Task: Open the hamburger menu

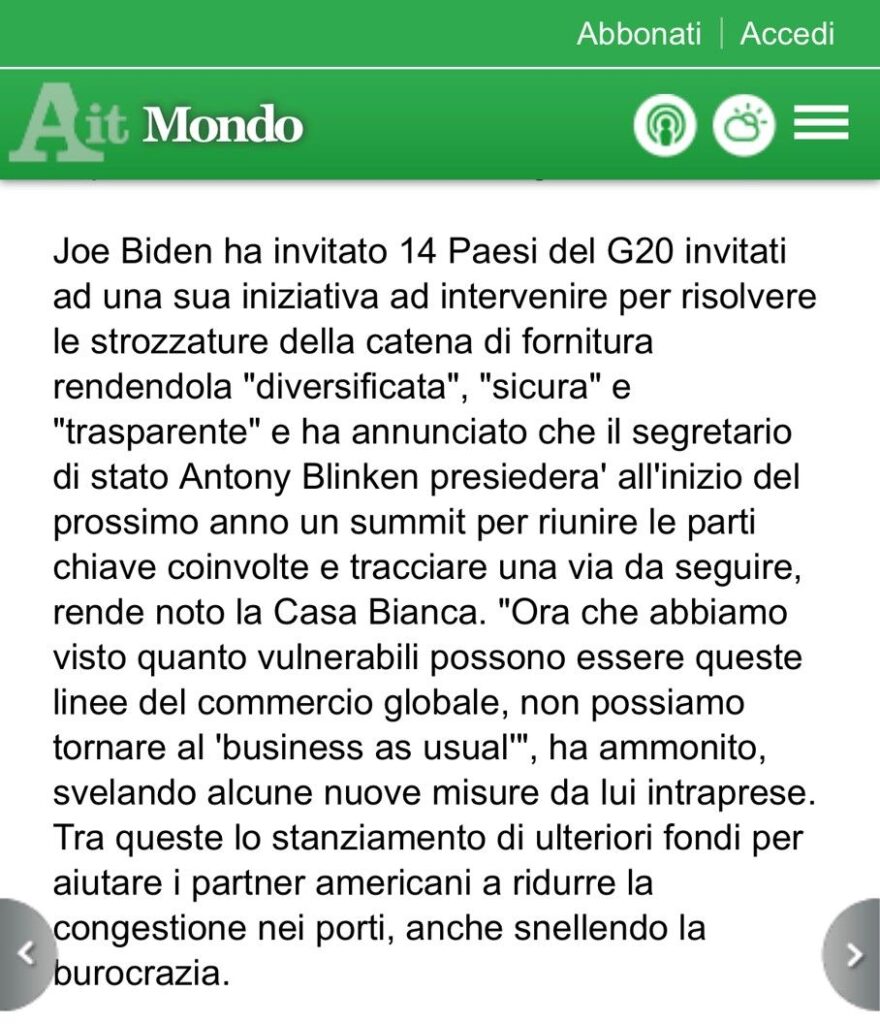Action: pyautogui.click(x=821, y=123)
